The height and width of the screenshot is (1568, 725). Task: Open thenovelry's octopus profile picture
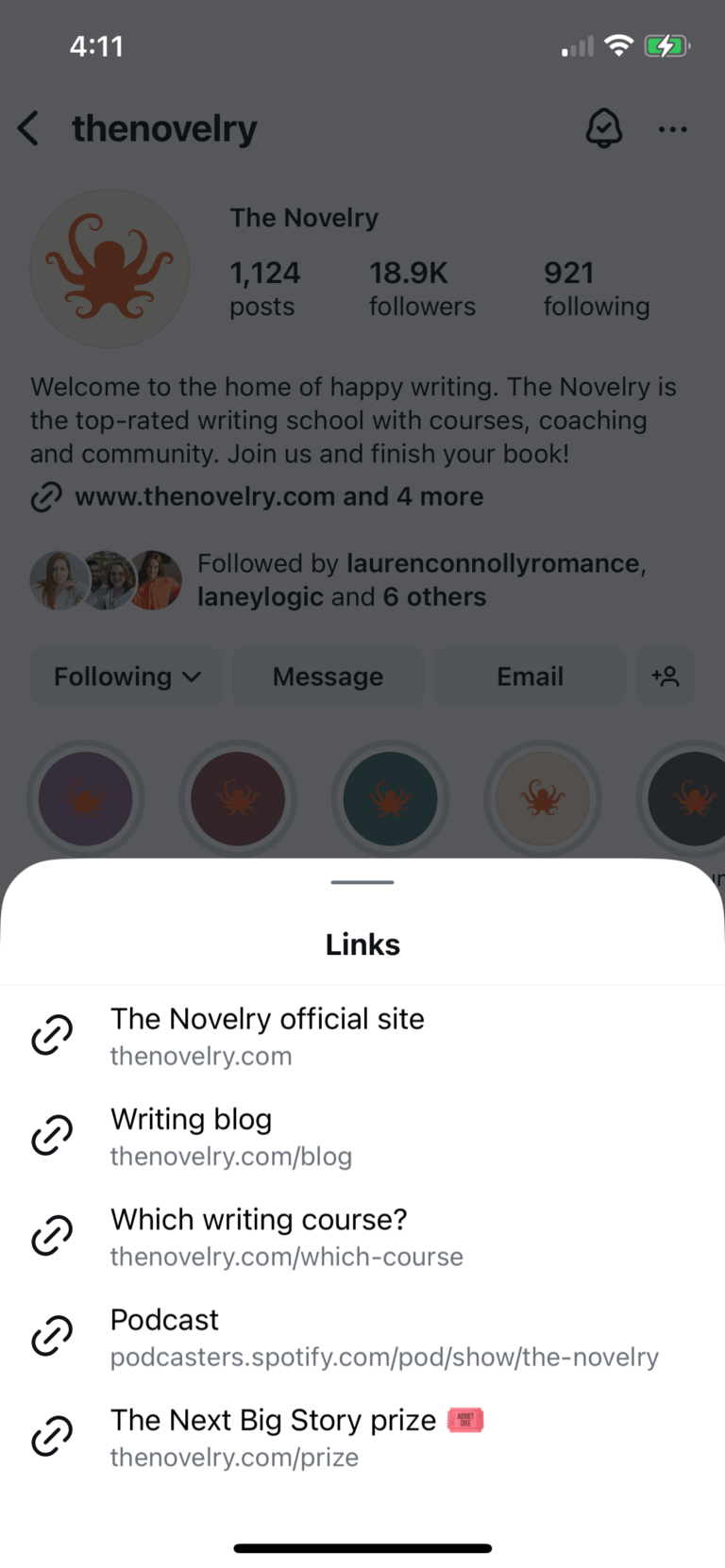click(x=110, y=269)
